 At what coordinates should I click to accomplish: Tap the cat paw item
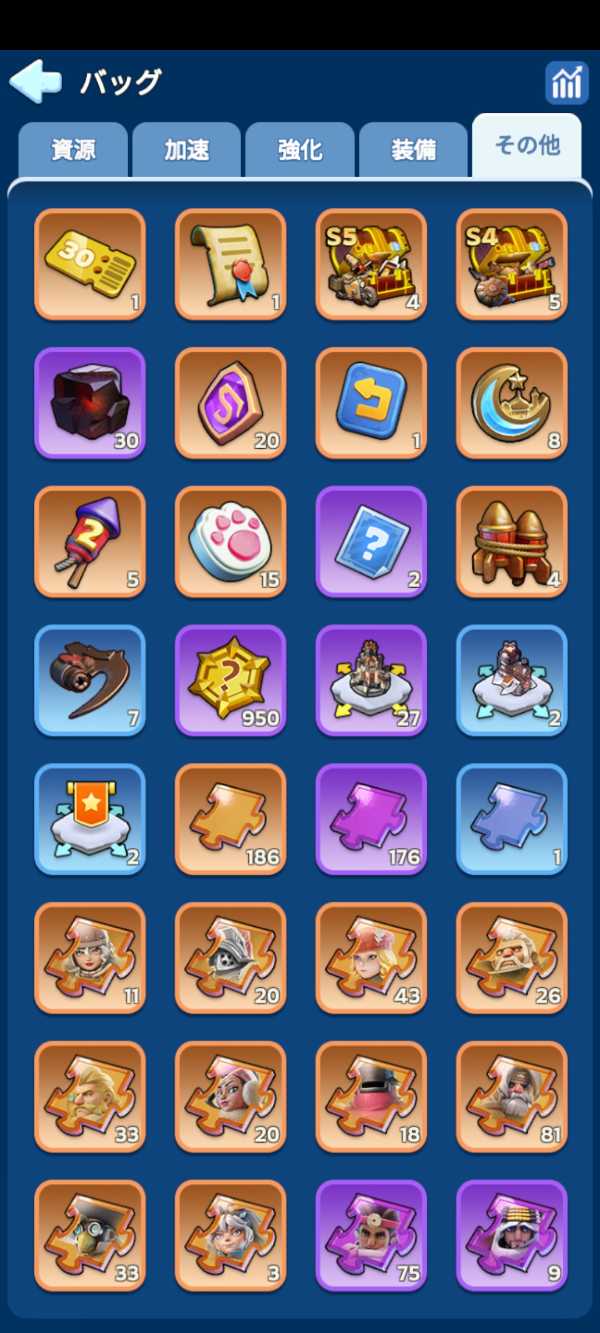pos(230,542)
